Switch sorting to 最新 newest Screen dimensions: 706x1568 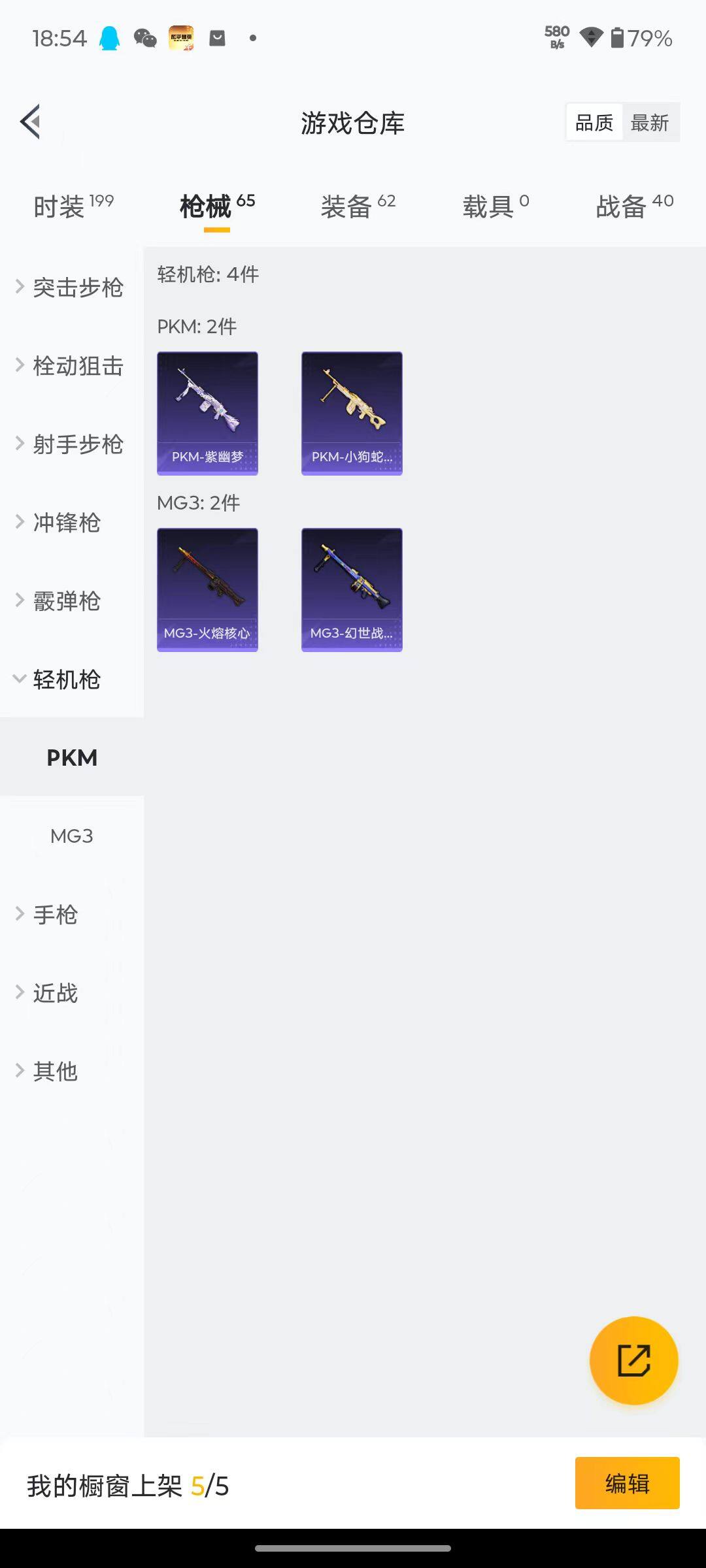click(651, 122)
